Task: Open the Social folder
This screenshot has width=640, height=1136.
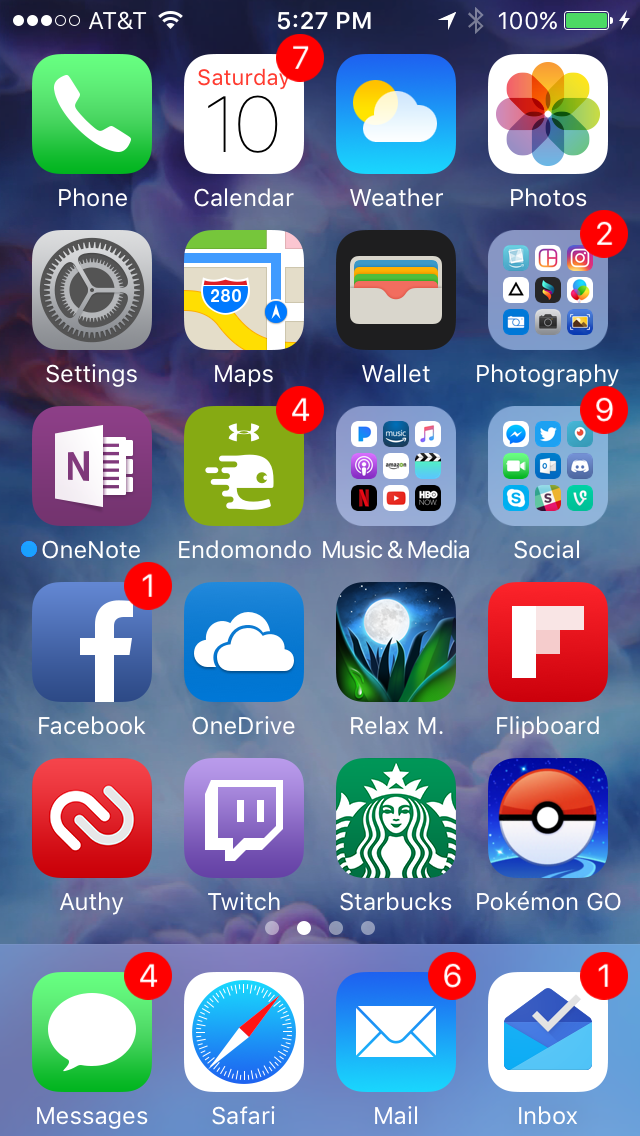Action: click(x=548, y=466)
